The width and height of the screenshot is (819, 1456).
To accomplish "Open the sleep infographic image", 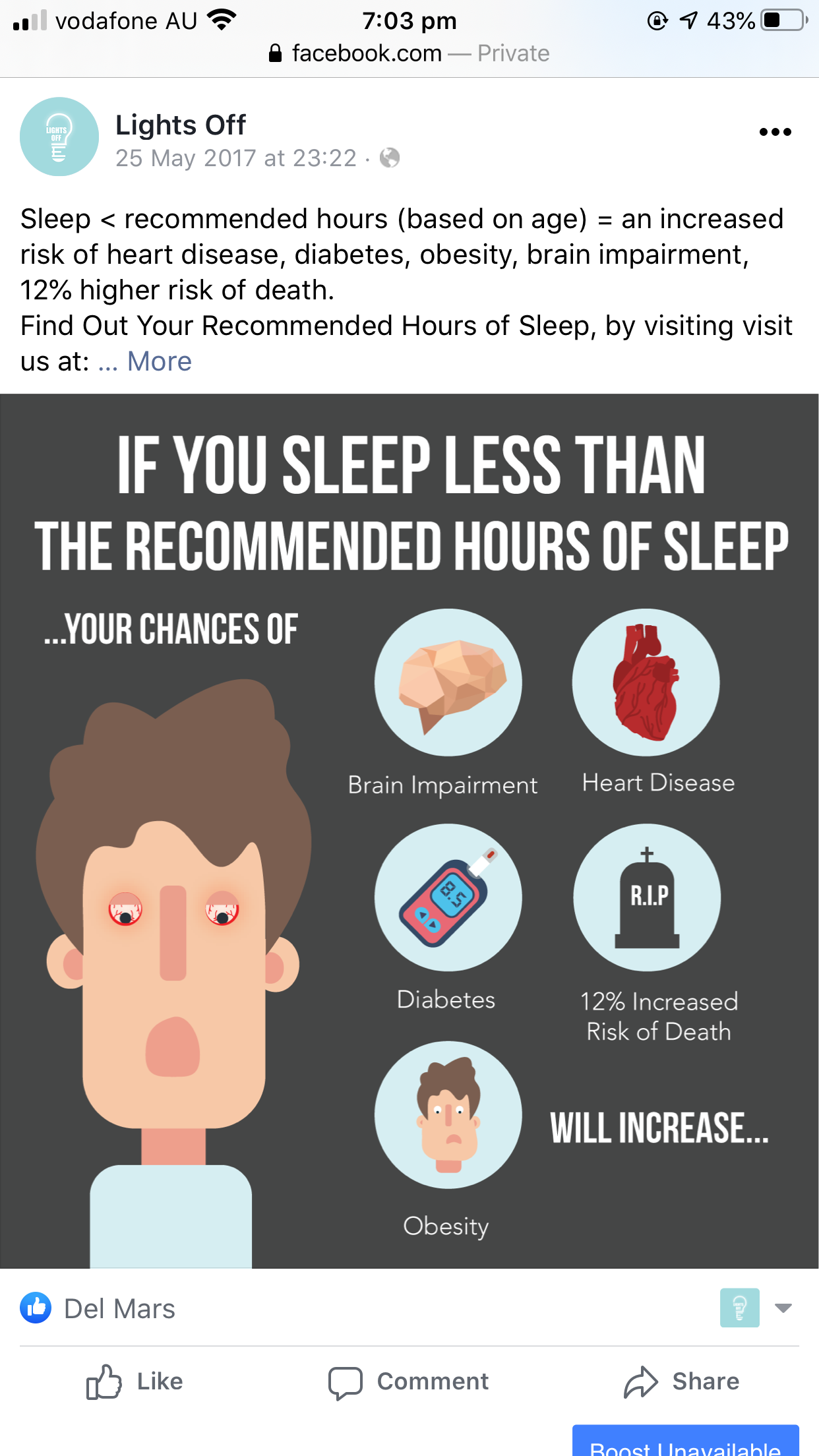I will coord(409,831).
